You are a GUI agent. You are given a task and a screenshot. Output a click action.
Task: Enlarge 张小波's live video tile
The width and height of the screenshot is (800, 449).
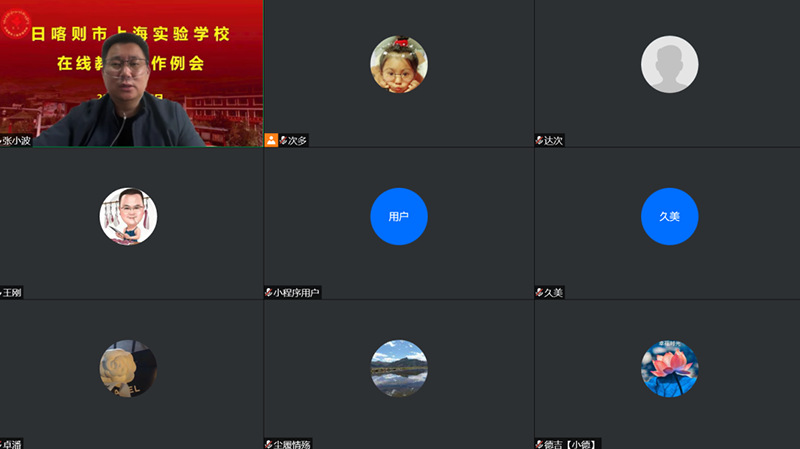pos(131,73)
